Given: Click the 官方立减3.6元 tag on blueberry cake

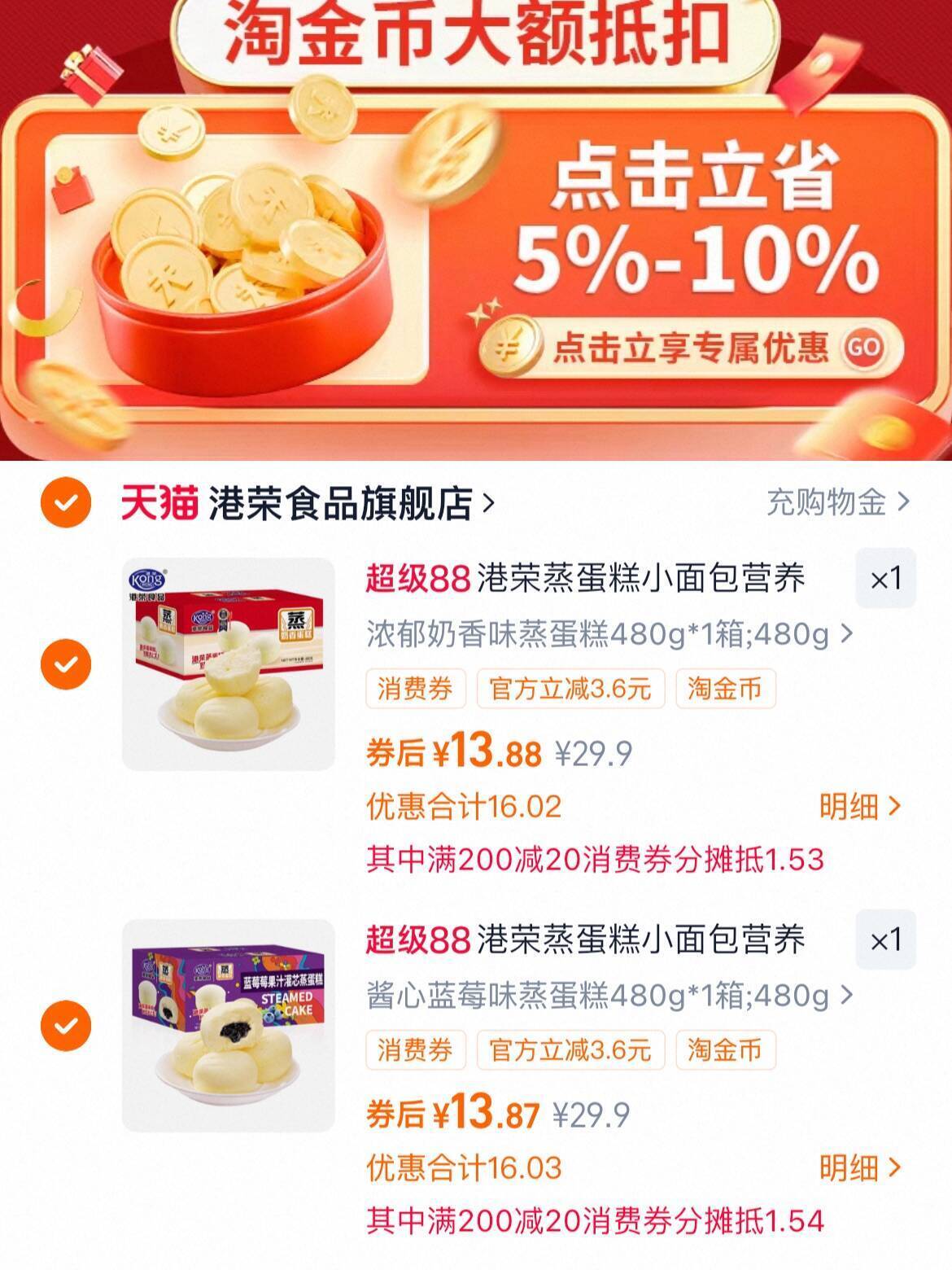Looking at the screenshot, I should [x=570, y=1051].
